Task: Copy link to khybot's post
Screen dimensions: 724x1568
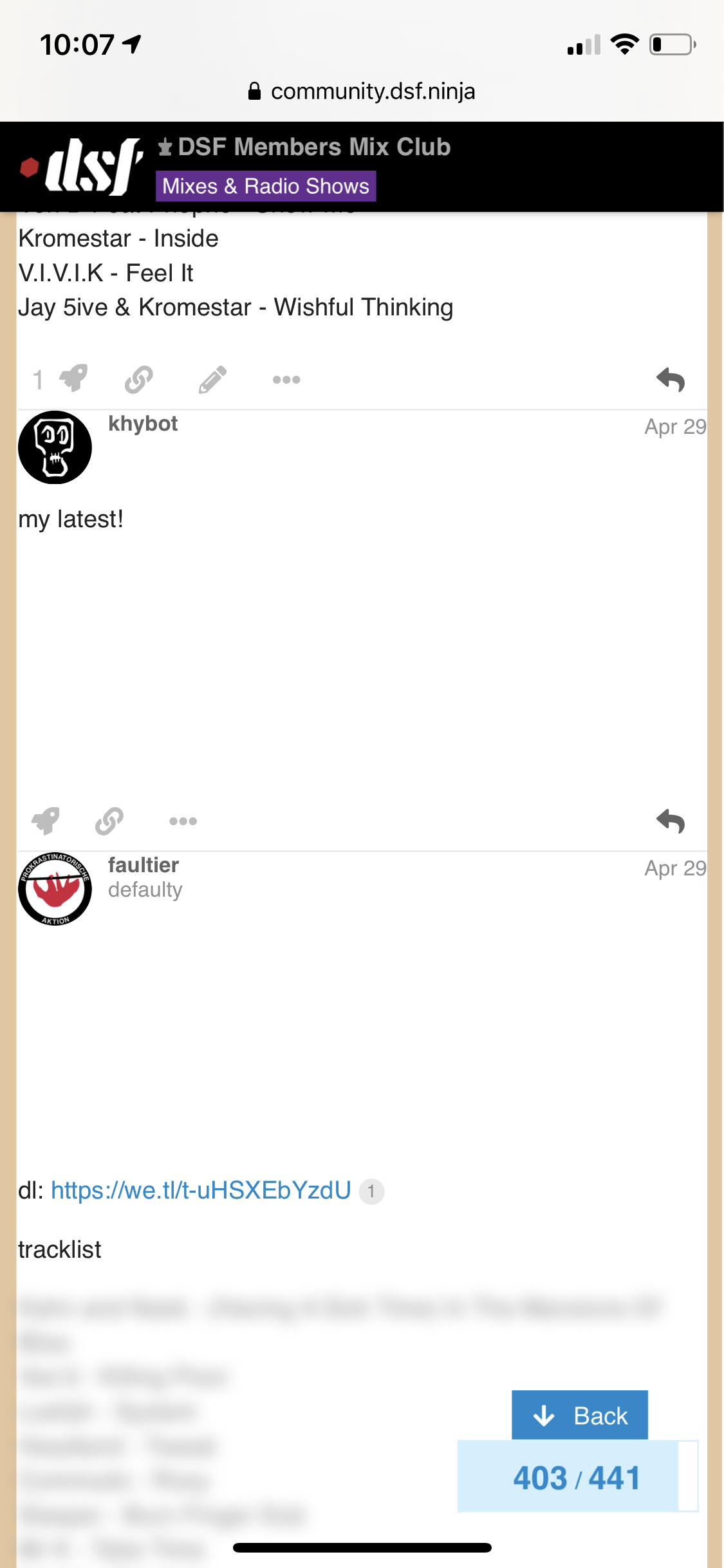Action: point(109,821)
